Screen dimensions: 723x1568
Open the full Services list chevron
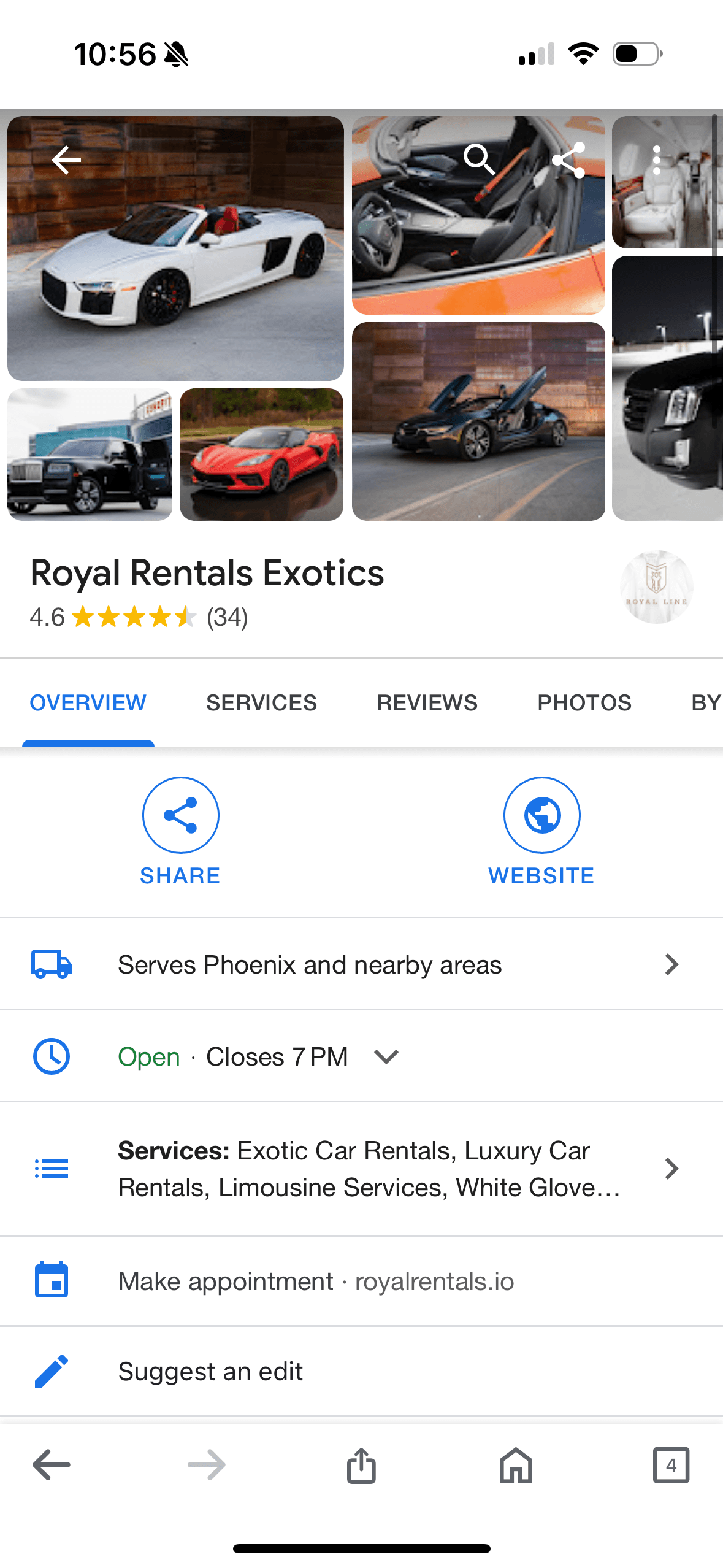[671, 1169]
